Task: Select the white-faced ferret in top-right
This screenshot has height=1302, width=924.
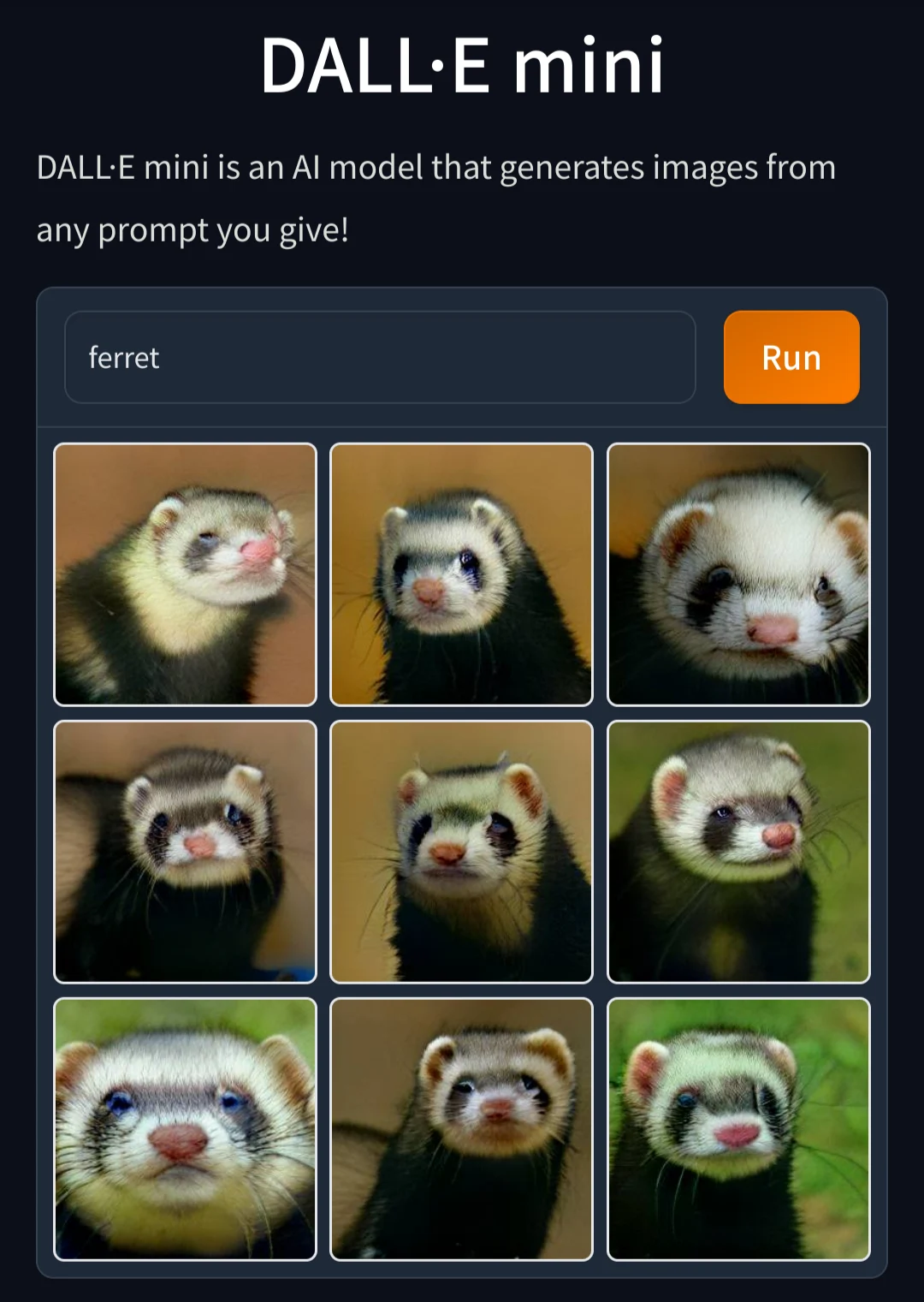Action: 738,573
